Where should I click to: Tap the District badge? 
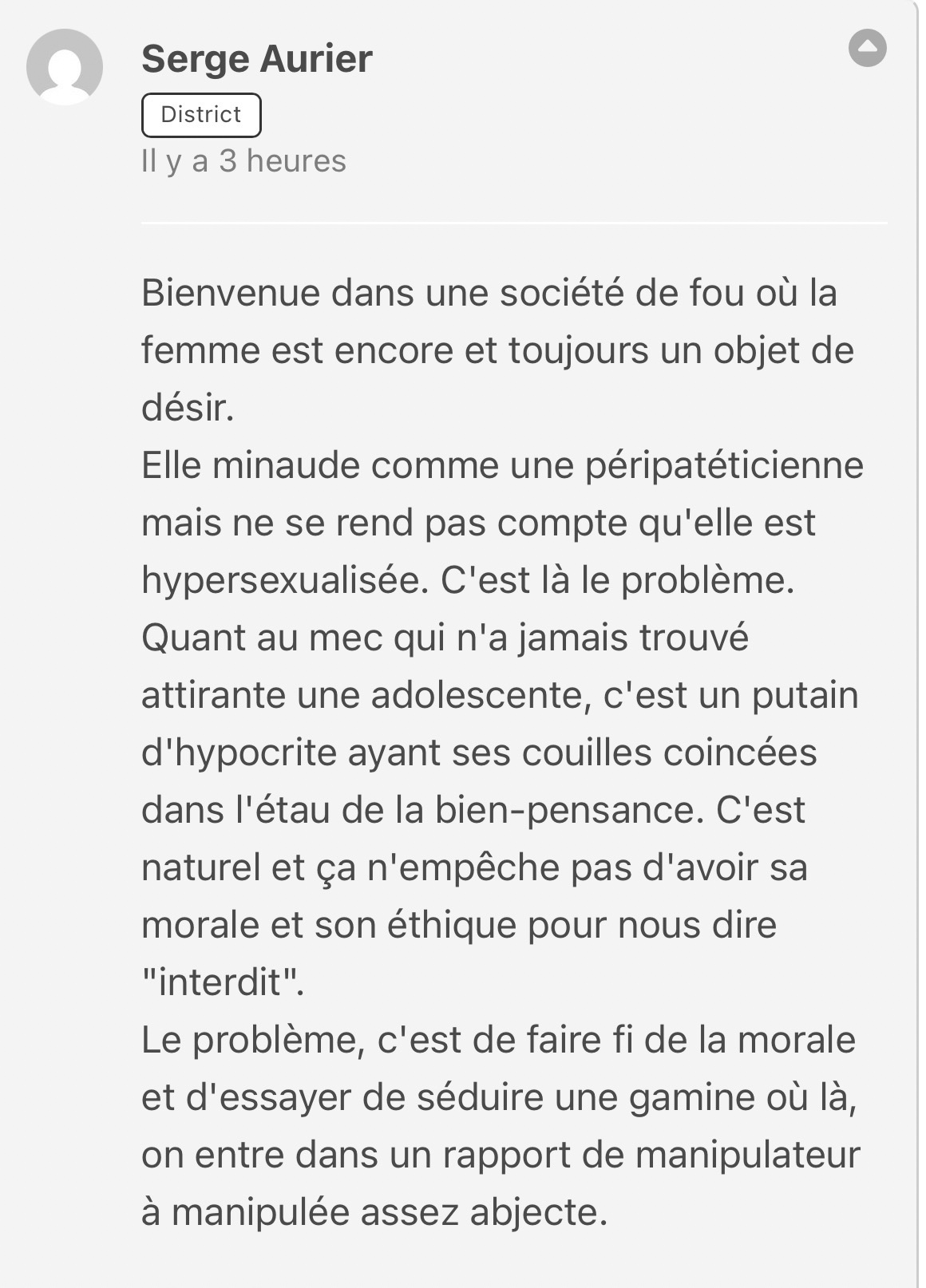(201, 115)
